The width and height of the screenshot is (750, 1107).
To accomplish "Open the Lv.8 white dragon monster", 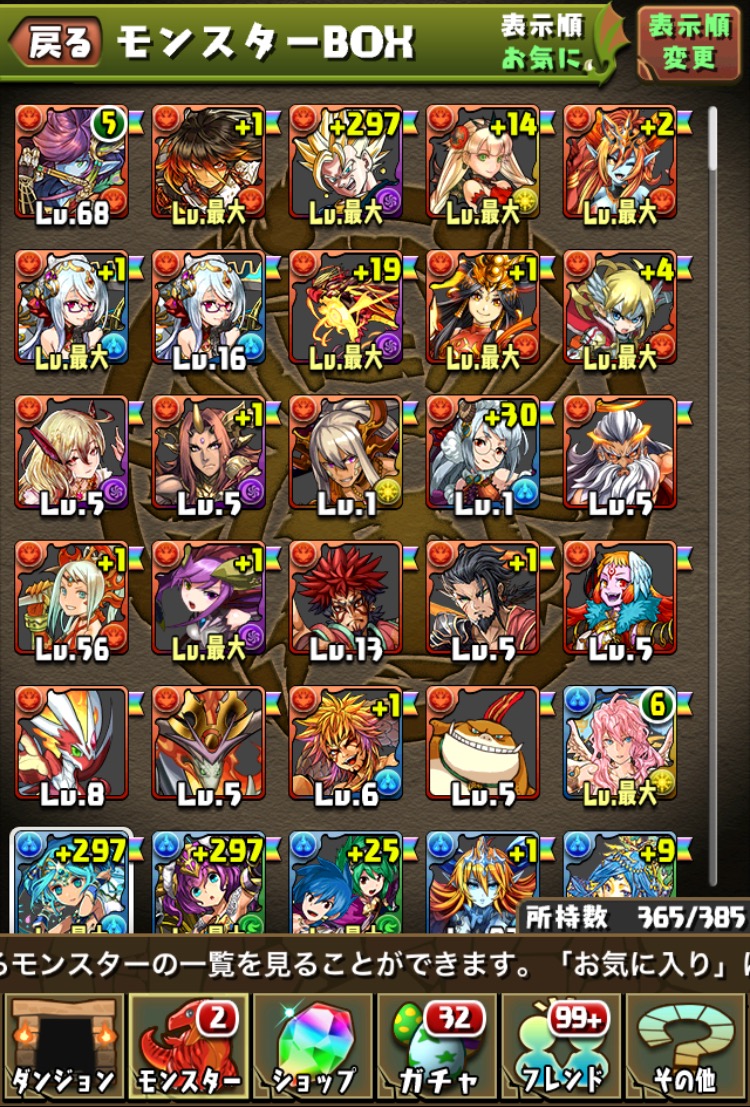I will tap(72, 743).
